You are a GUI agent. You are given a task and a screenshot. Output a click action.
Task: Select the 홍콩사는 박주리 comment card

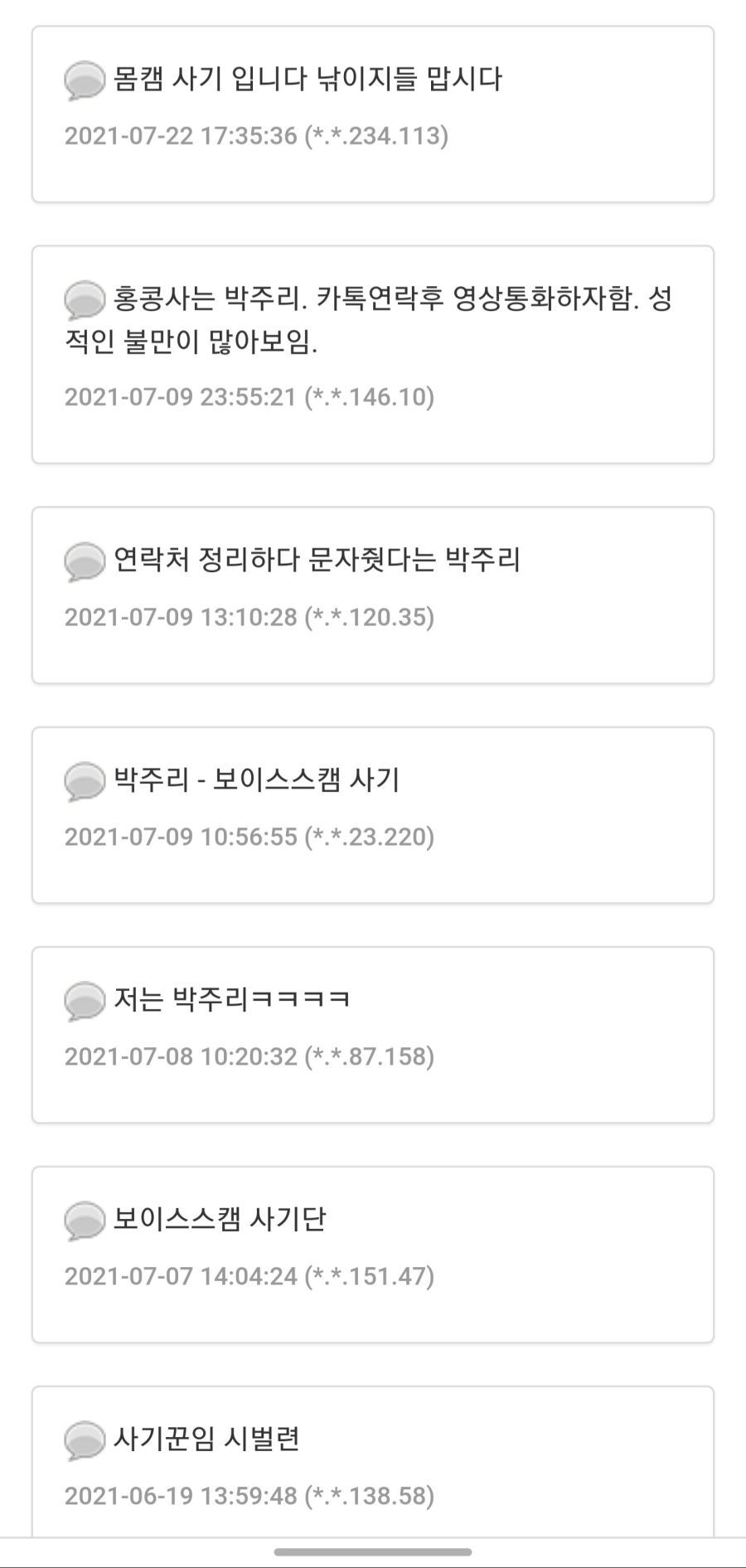tap(373, 355)
